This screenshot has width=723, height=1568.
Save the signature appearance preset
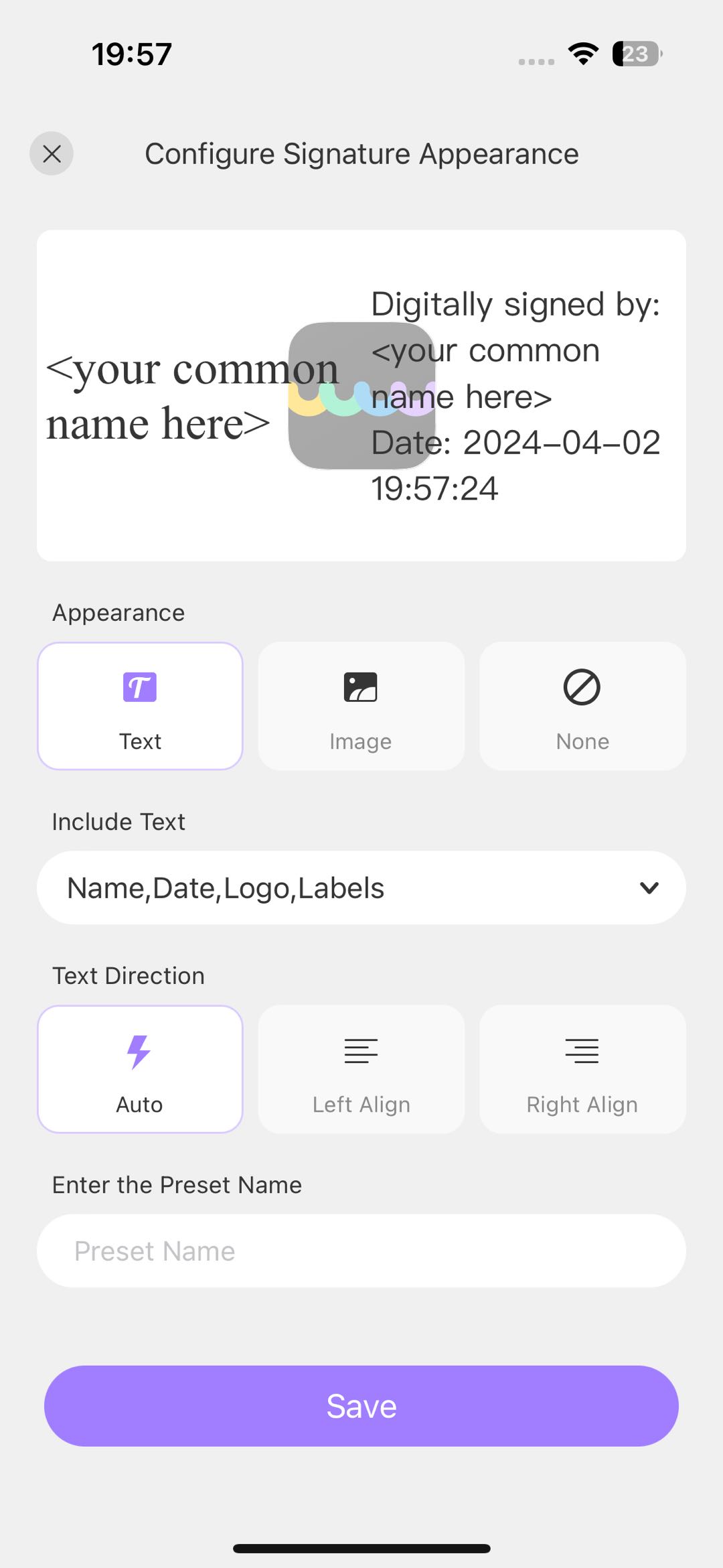click(361, 1406)
